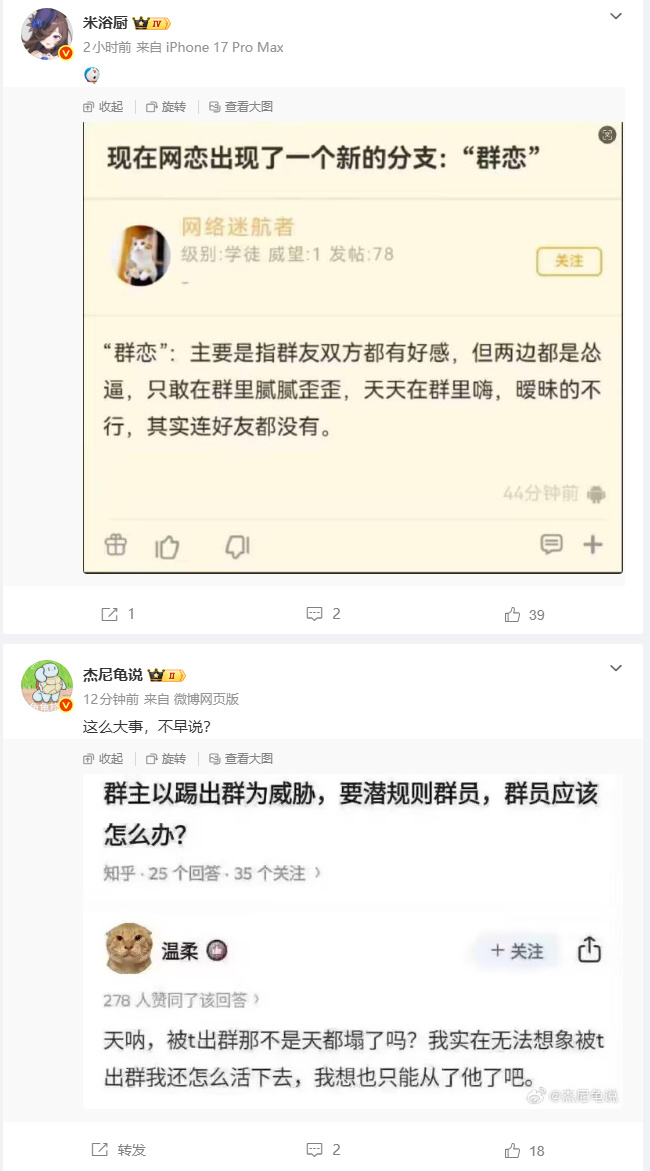Rotate the image in 米浴厨's post
The height and width of the screenshot is (1171, 650).
click(166, 107)
